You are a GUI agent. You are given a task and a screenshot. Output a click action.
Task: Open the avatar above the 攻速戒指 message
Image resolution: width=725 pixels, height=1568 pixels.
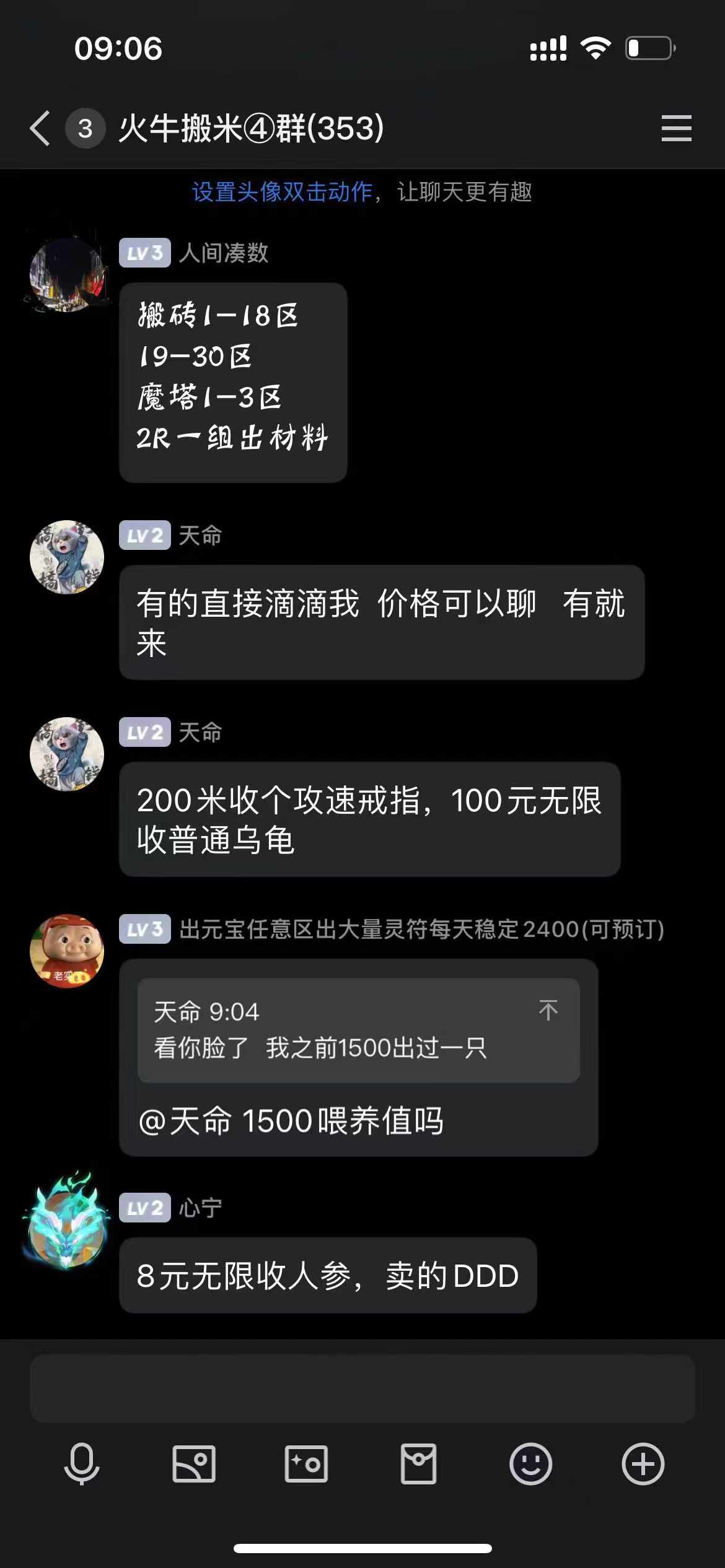[x=67, y=754]
